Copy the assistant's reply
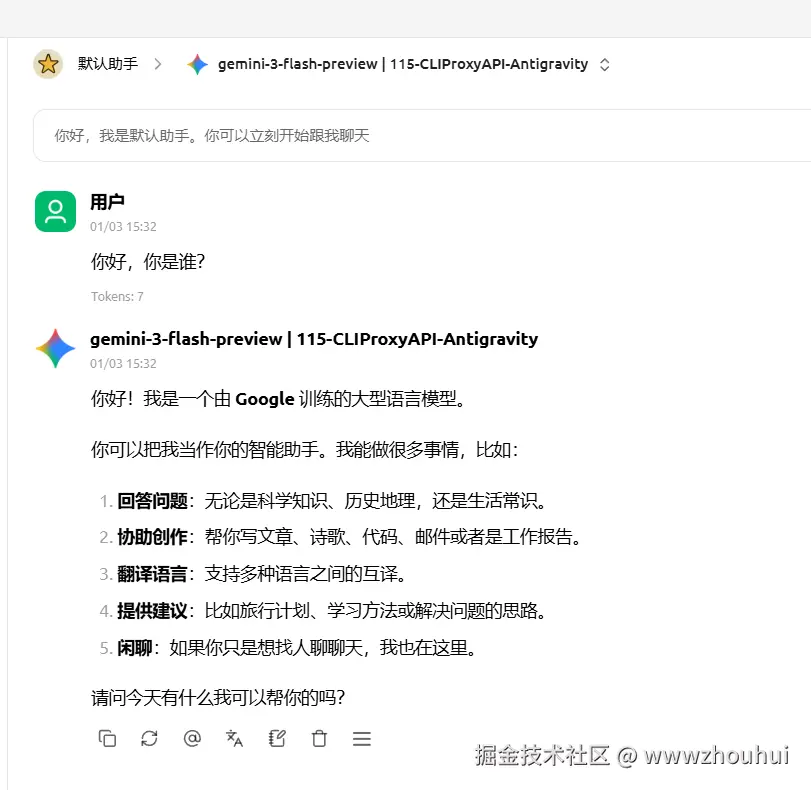811x790 pixels. click(107, 738)
